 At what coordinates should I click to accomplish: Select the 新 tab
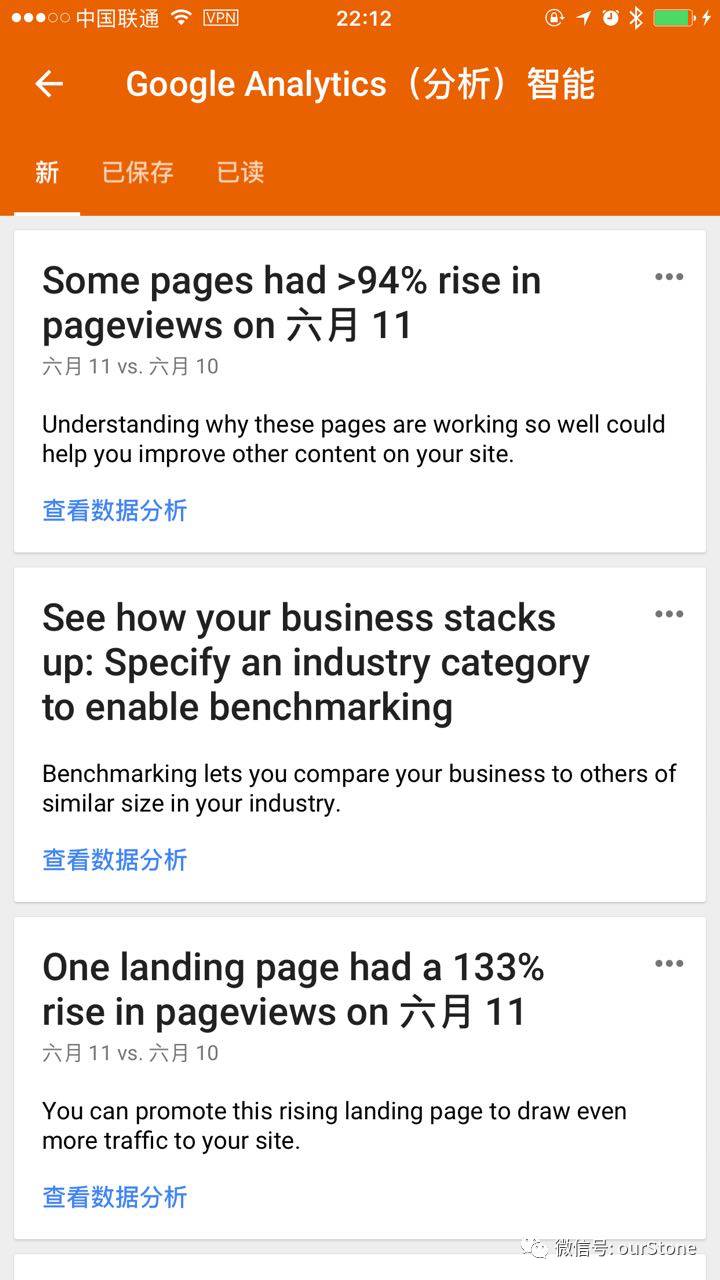tap(47, 172)
